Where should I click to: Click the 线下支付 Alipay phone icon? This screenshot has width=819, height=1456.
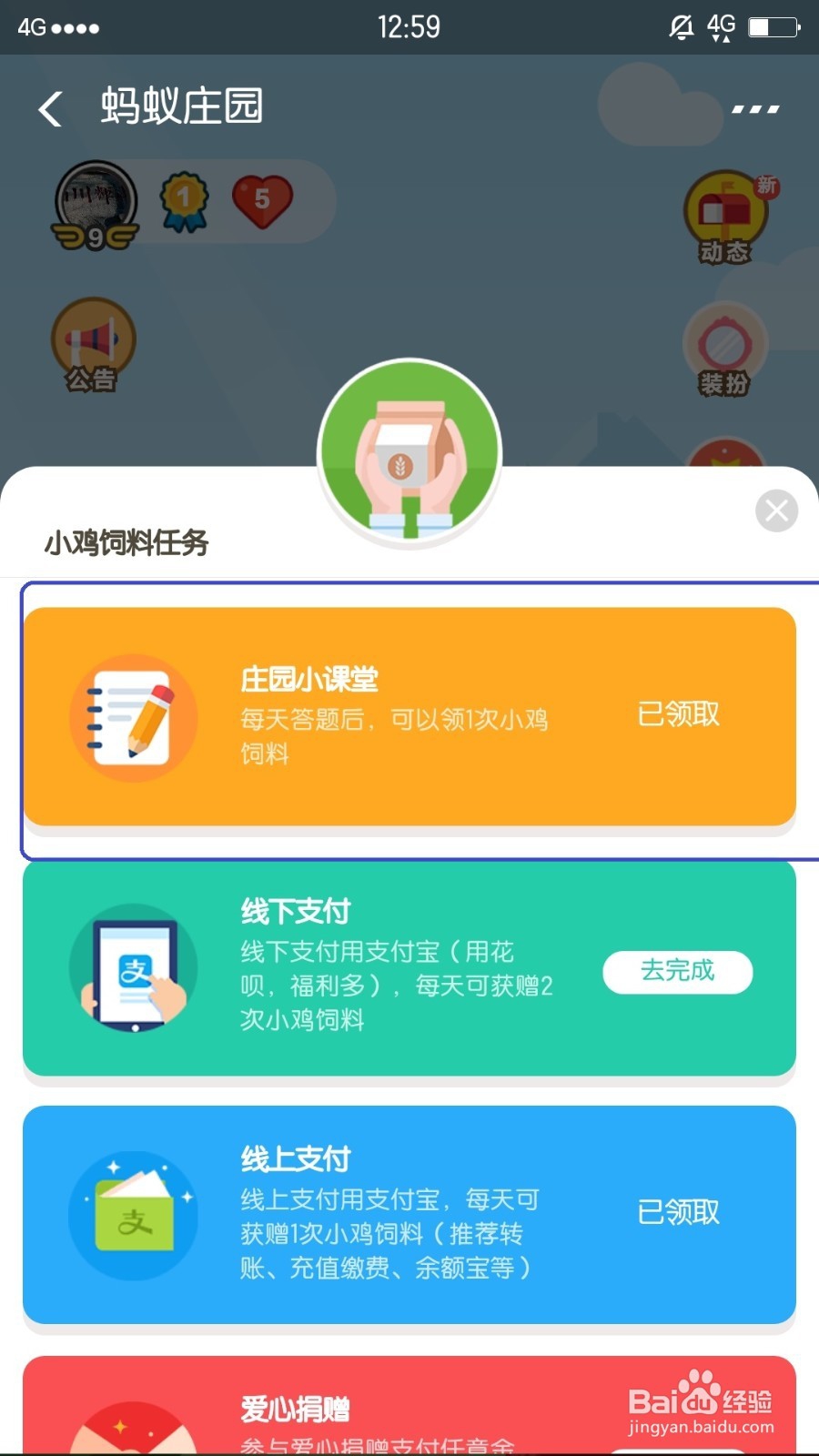(133, 967)
